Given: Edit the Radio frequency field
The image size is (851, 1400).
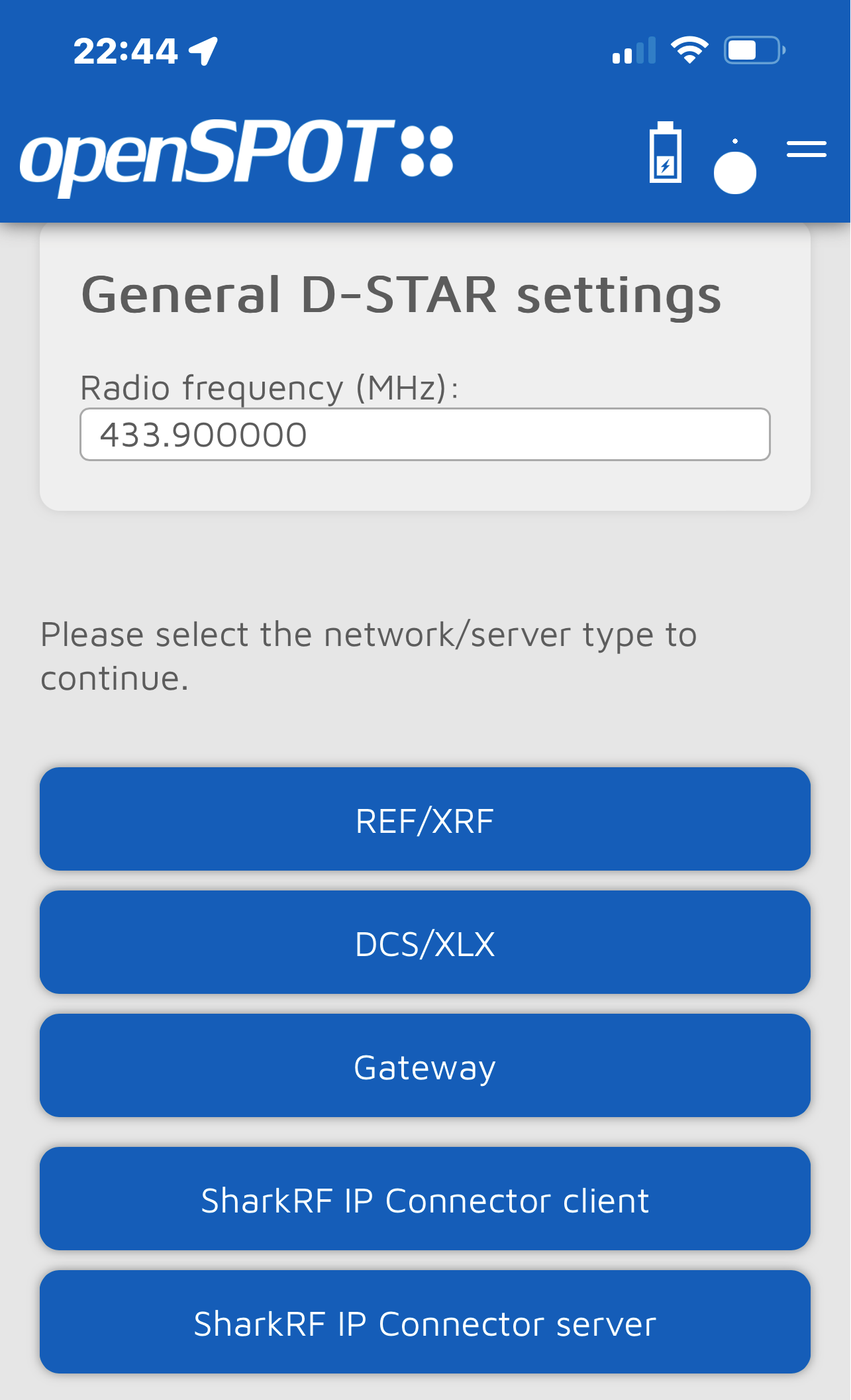Looking at the screenshot, I should tap(425, 435).
